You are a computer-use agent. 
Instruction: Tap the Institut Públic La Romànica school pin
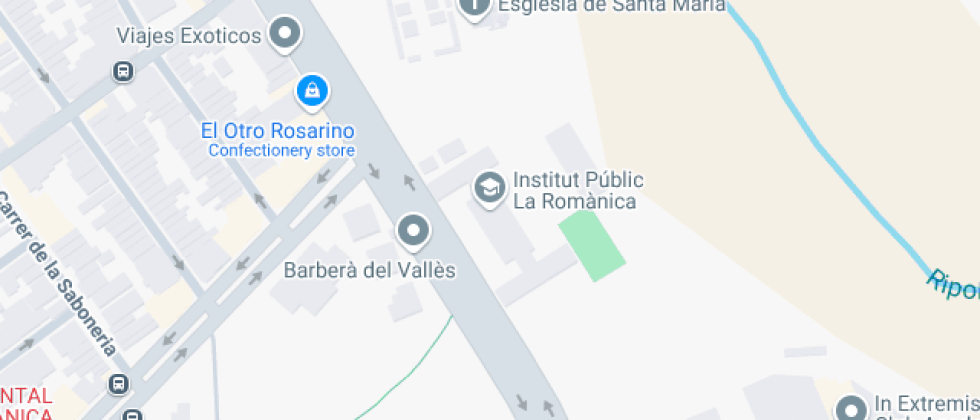pos(489,187)
